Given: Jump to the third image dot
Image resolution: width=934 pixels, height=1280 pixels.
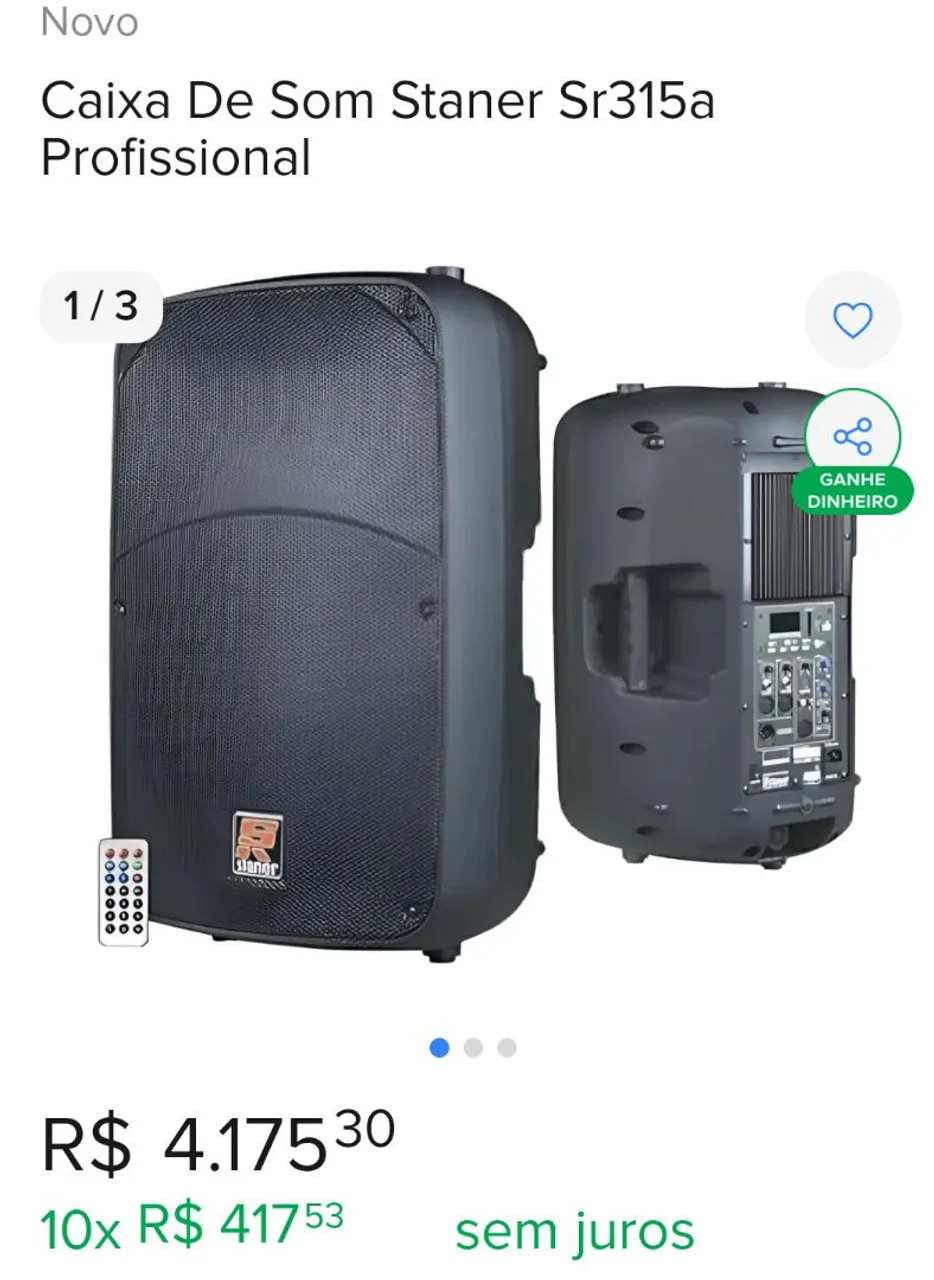Looking at the screenshot, I should 507,1048.
